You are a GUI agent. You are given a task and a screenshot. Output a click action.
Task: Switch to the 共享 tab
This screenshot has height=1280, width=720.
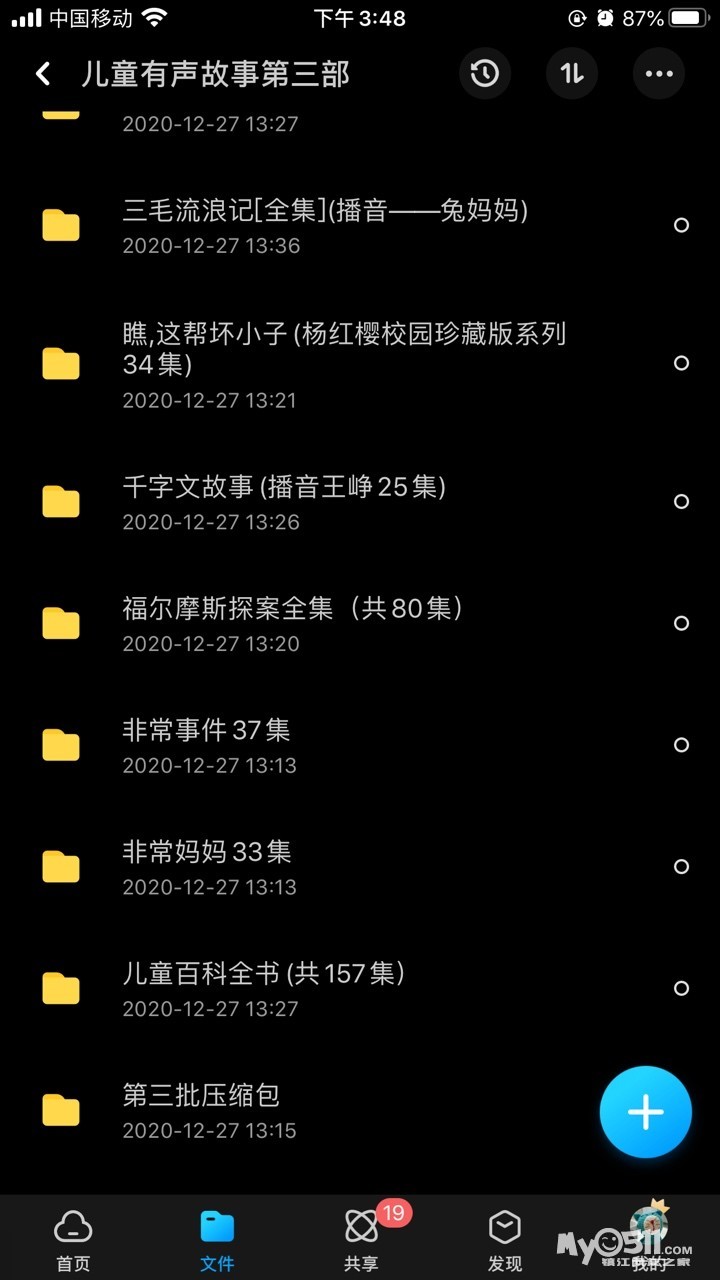(361, 1238)
